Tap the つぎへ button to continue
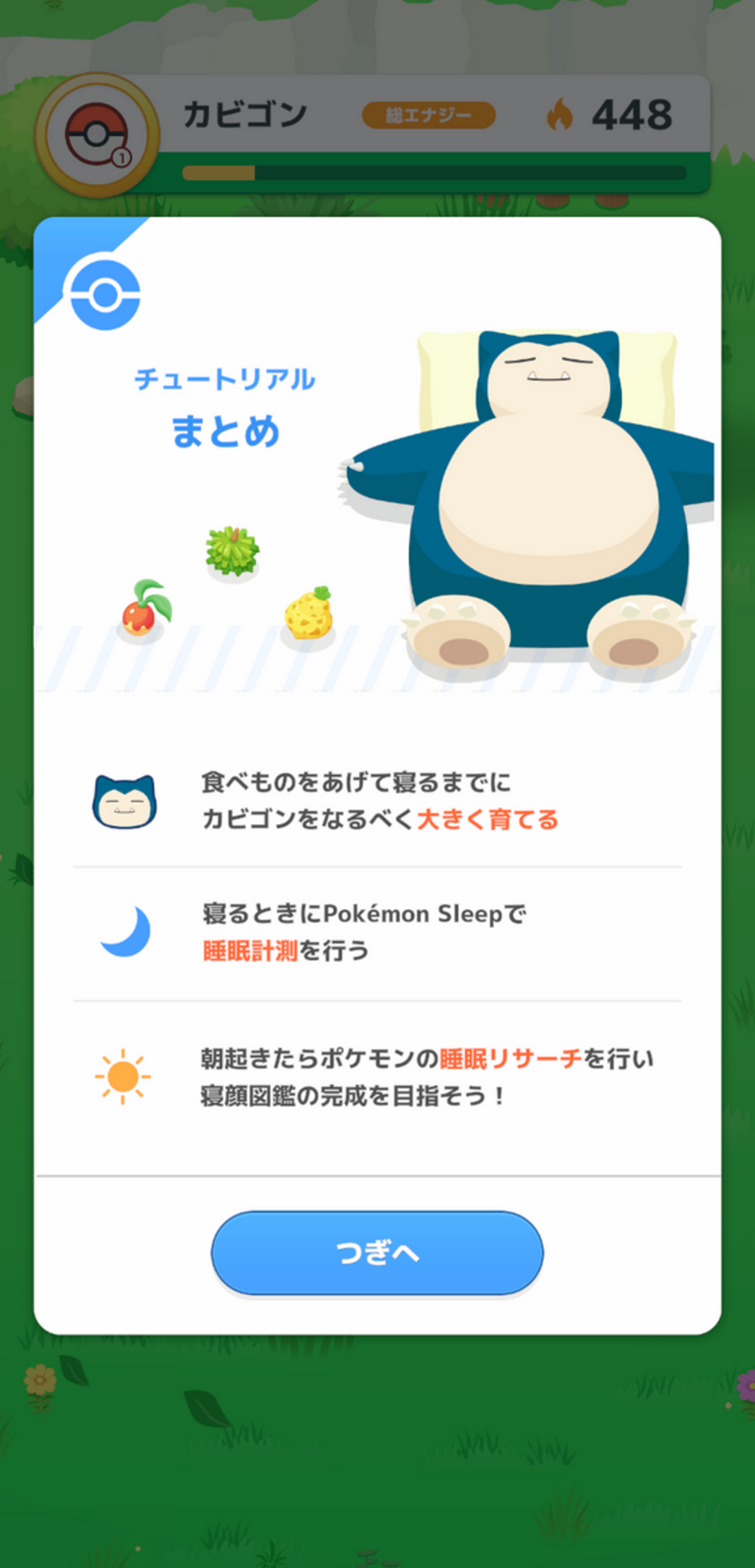Image resolution: width=755 pixels, height=1568 pixels. [377, 1252]
